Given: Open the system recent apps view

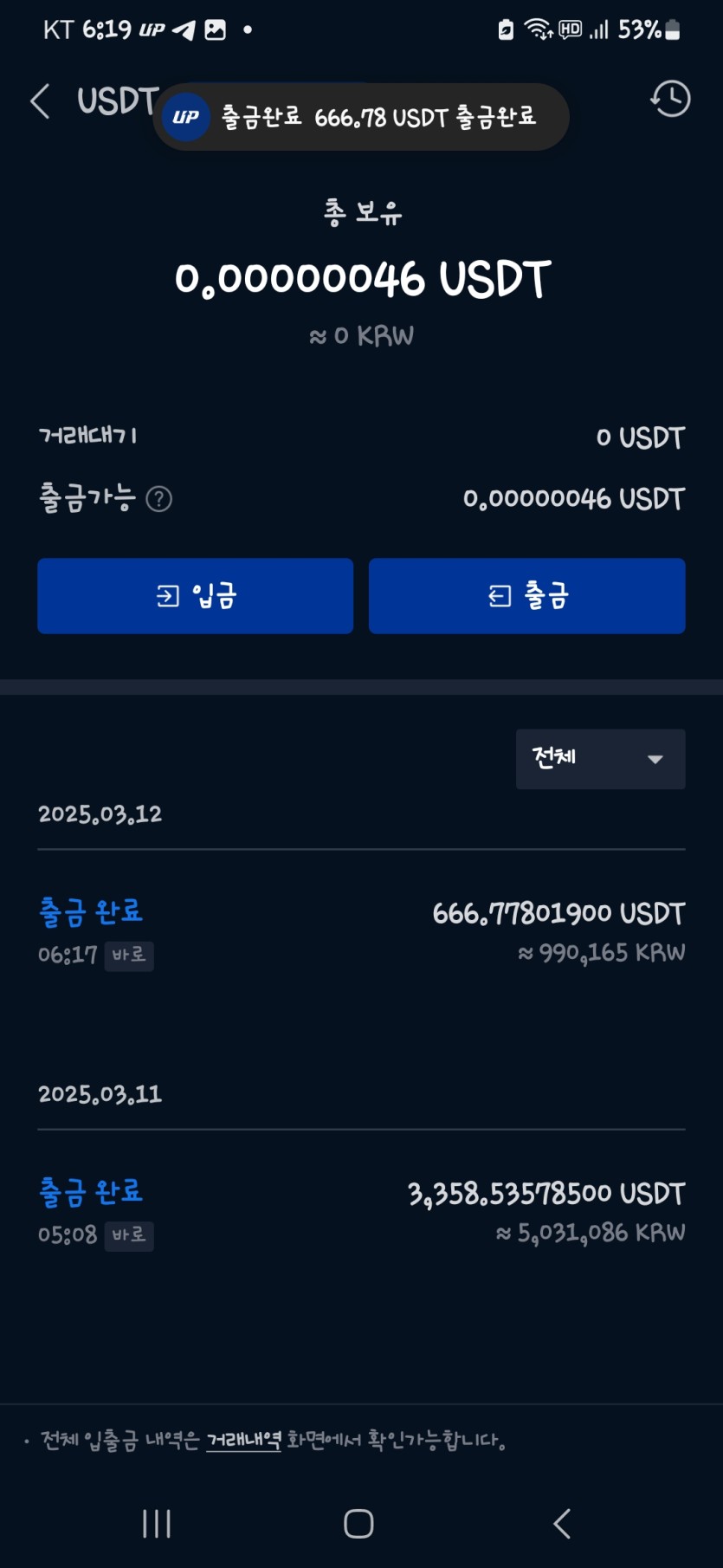Looking at the screenshot, I should (x=157, y=1523).
